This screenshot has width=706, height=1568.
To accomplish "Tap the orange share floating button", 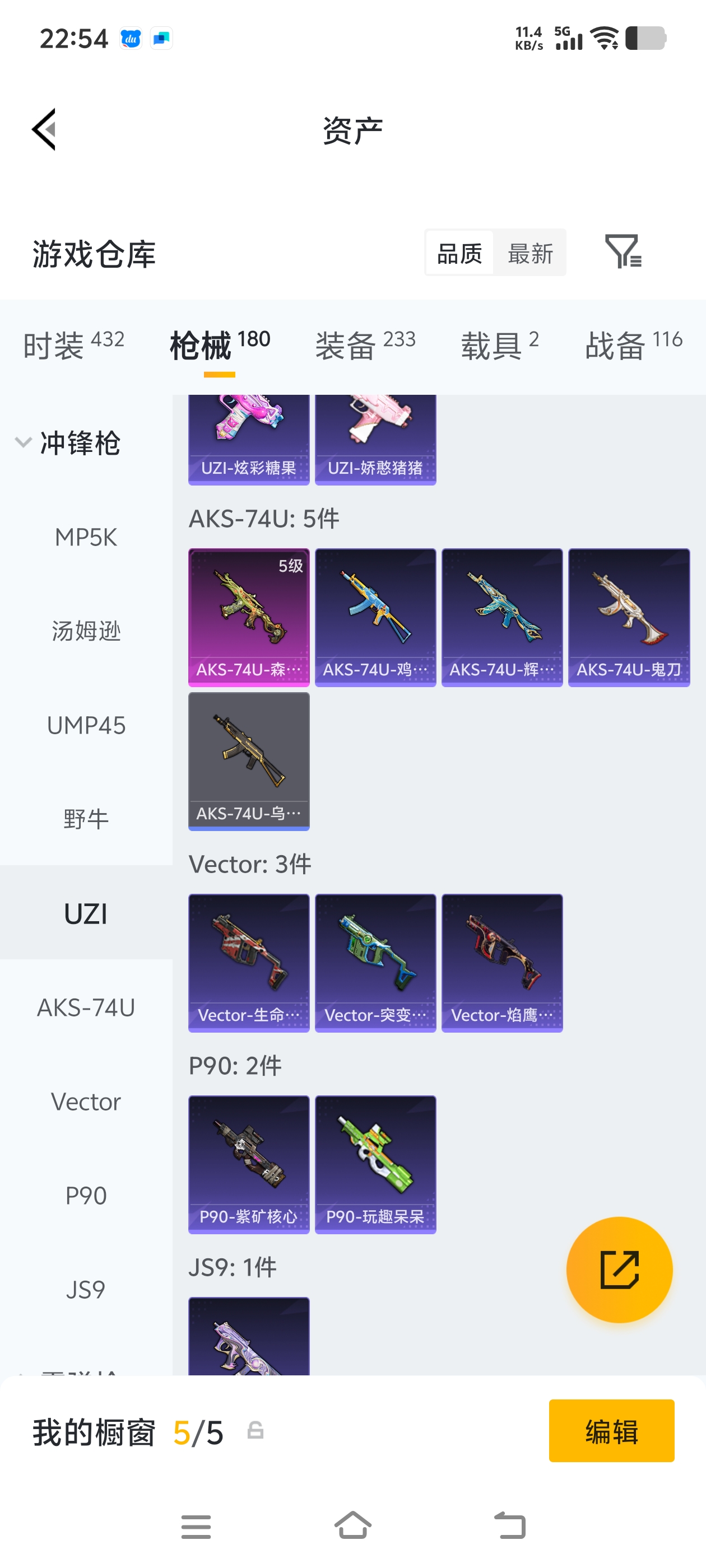I will pos(619,1269).
